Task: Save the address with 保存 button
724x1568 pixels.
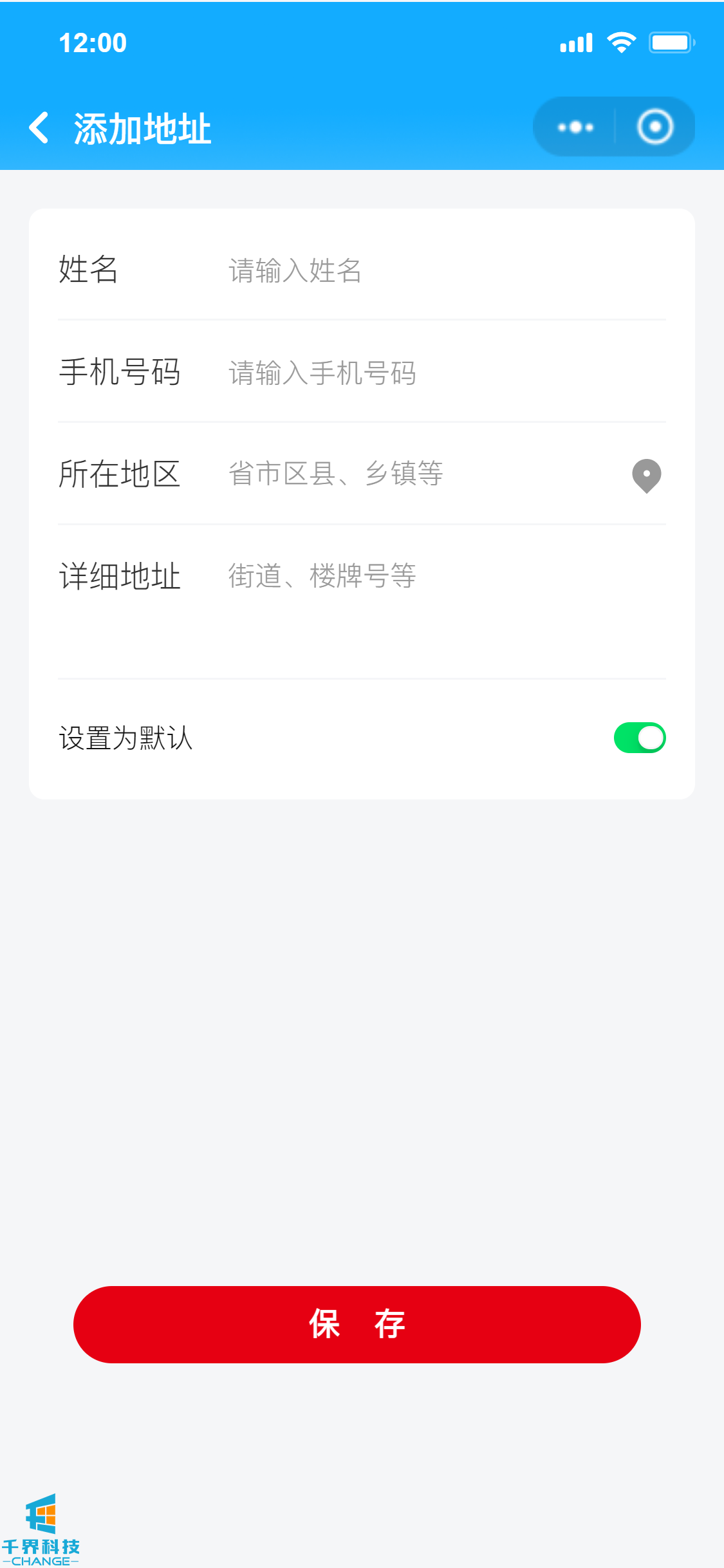Action: tap(357, 1324)
